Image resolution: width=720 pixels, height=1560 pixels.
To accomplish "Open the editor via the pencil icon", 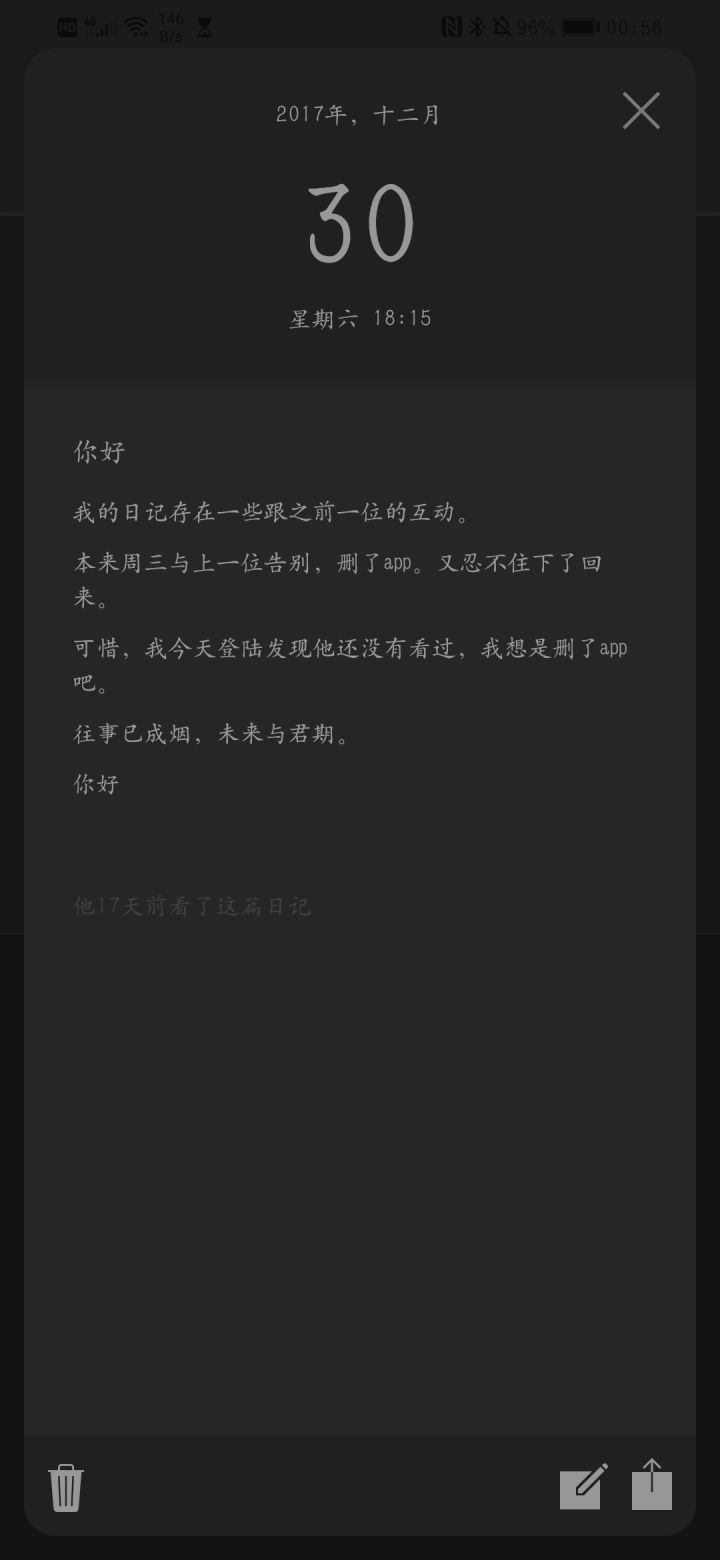I will [582, 1487].
